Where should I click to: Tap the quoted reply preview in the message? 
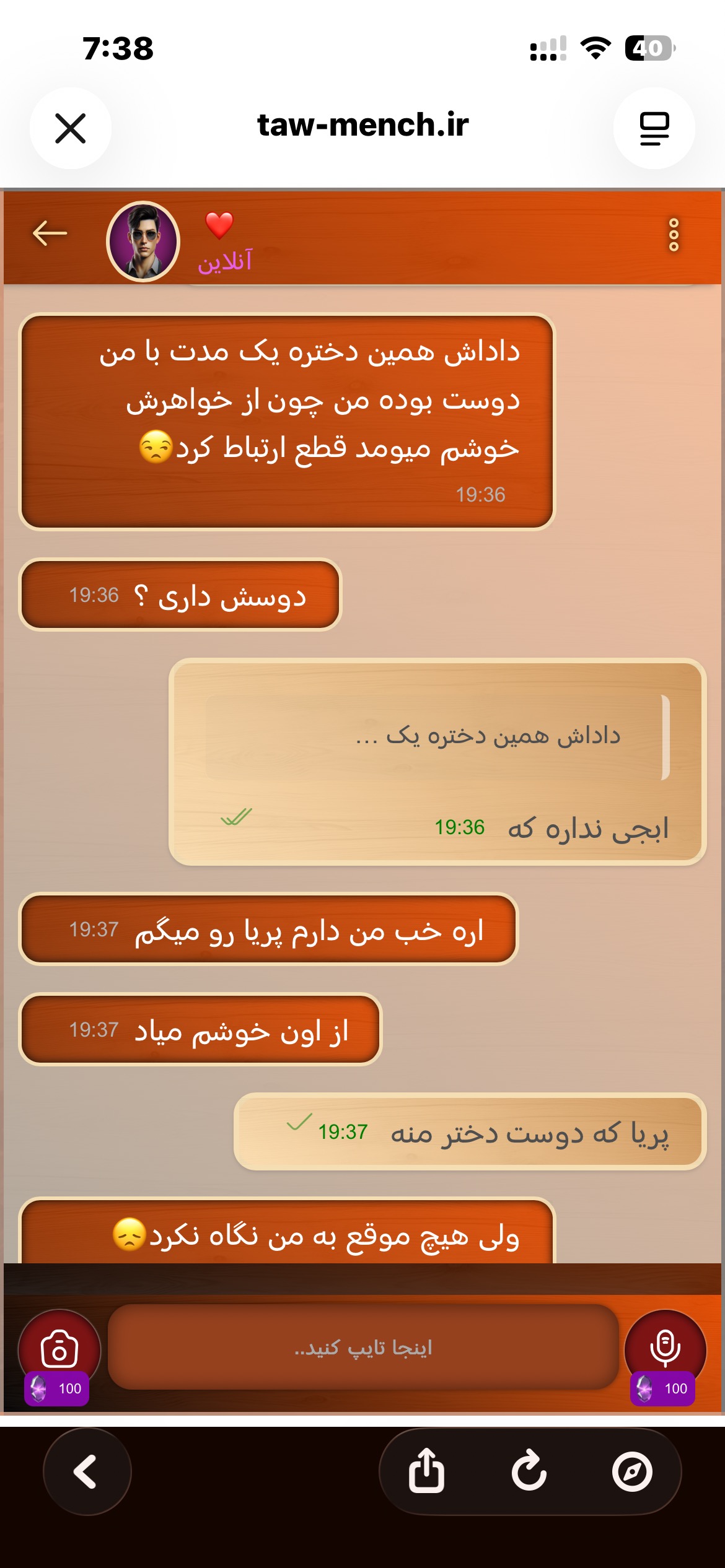point(437,737)
